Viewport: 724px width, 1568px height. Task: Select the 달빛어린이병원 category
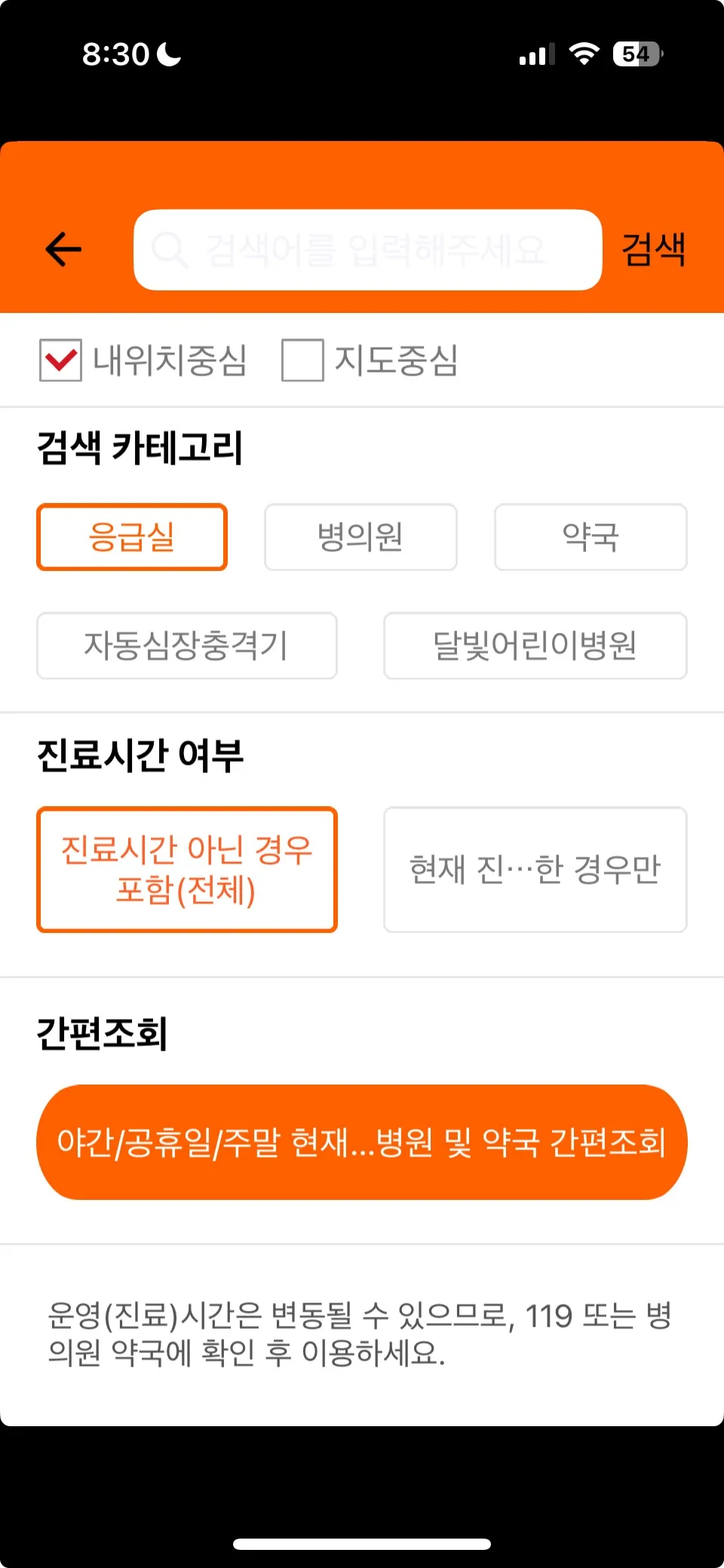pos(535,646)
